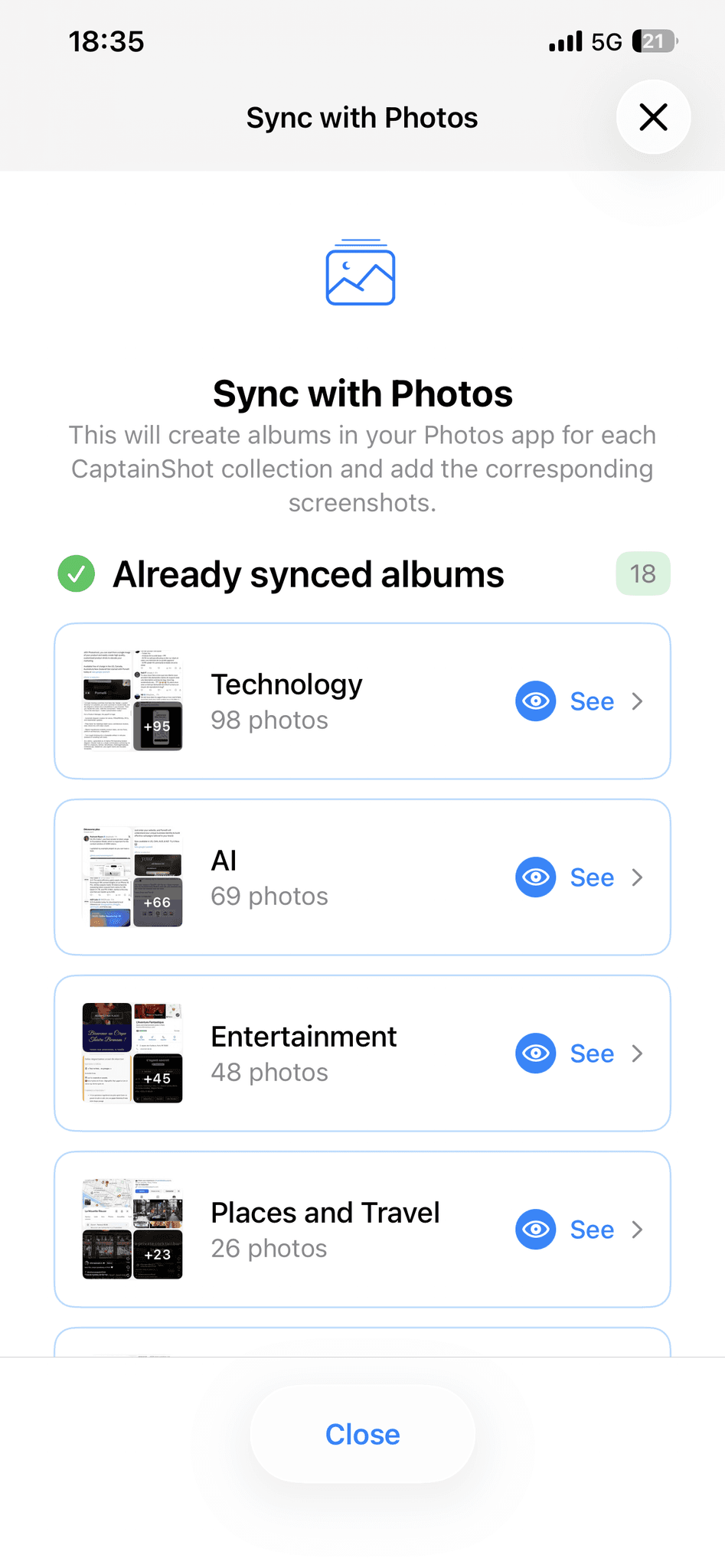Screen dimensions: 725x1568
Task: Toggle visibility of the Technology album via See
Action: [591, 701]
